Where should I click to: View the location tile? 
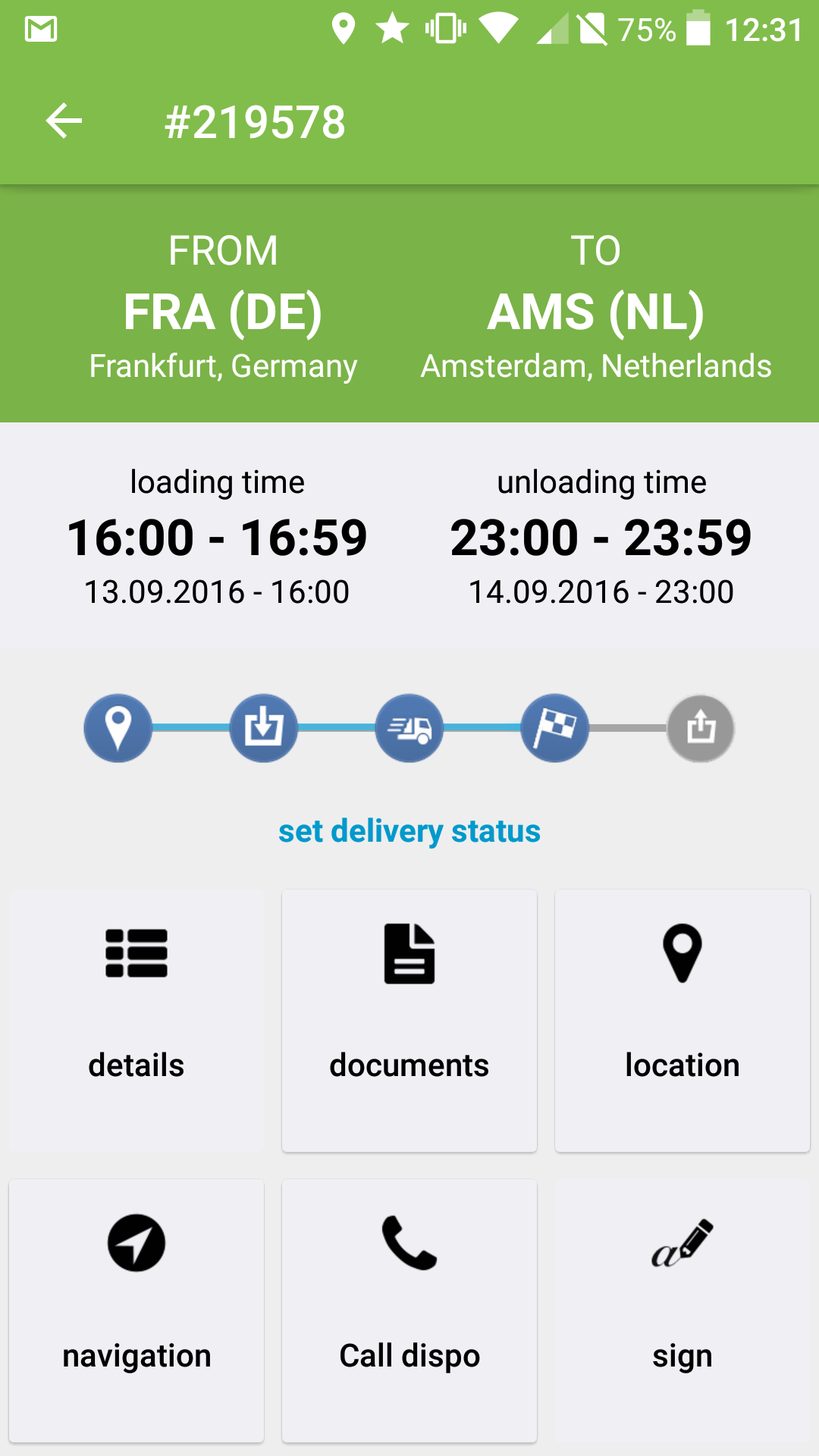[682, 1021]
